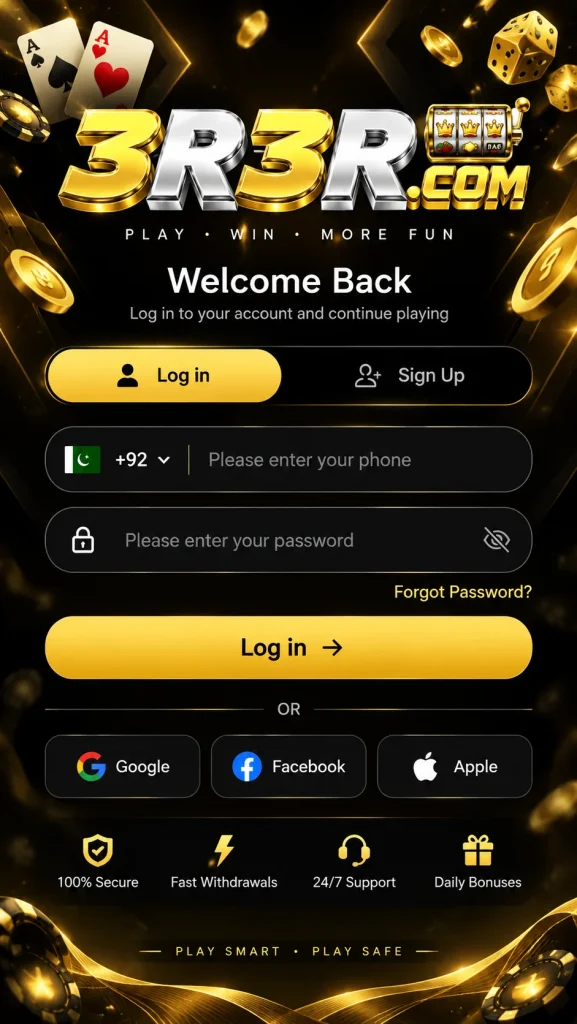Sign in using Facebook

click(288, 767)
